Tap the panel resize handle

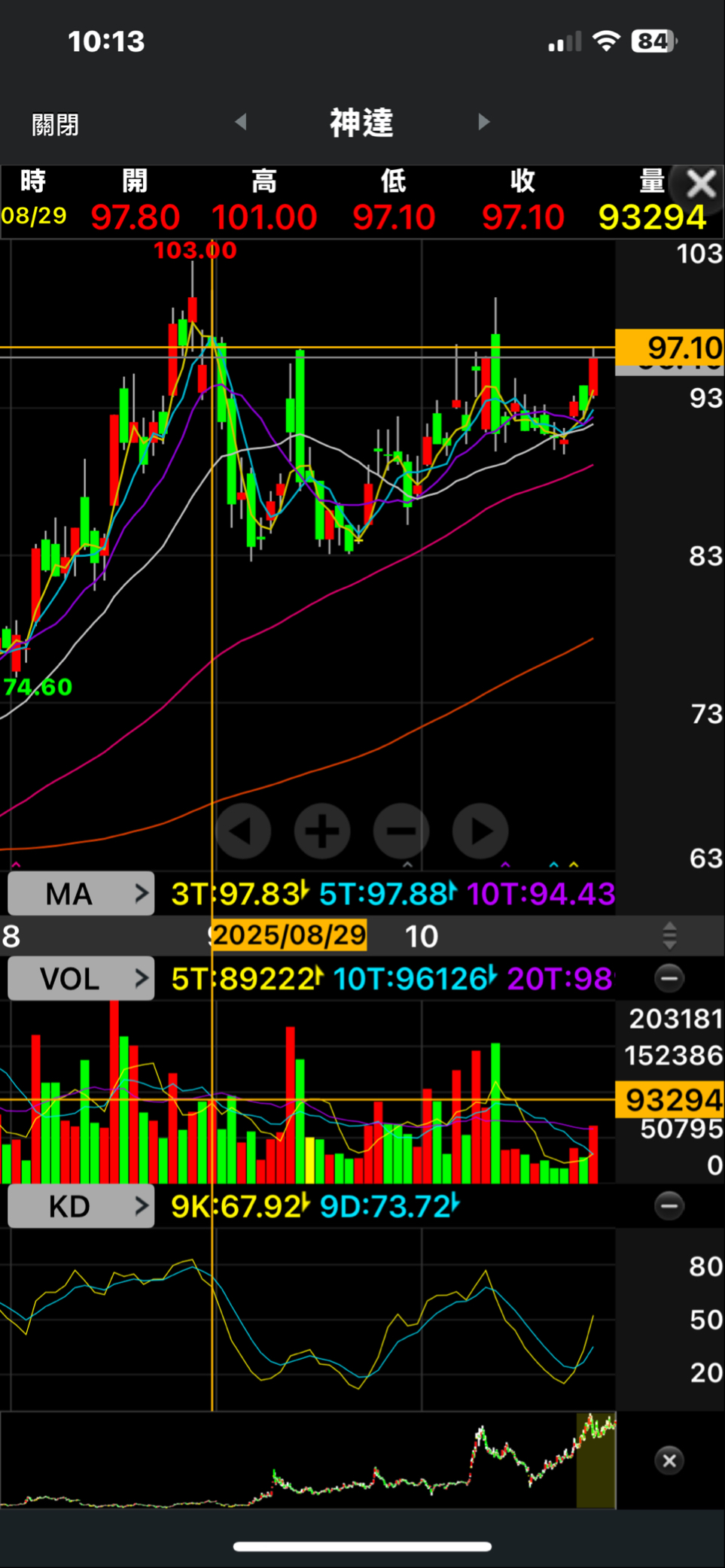pyautogui.click(x=669, y=935)
